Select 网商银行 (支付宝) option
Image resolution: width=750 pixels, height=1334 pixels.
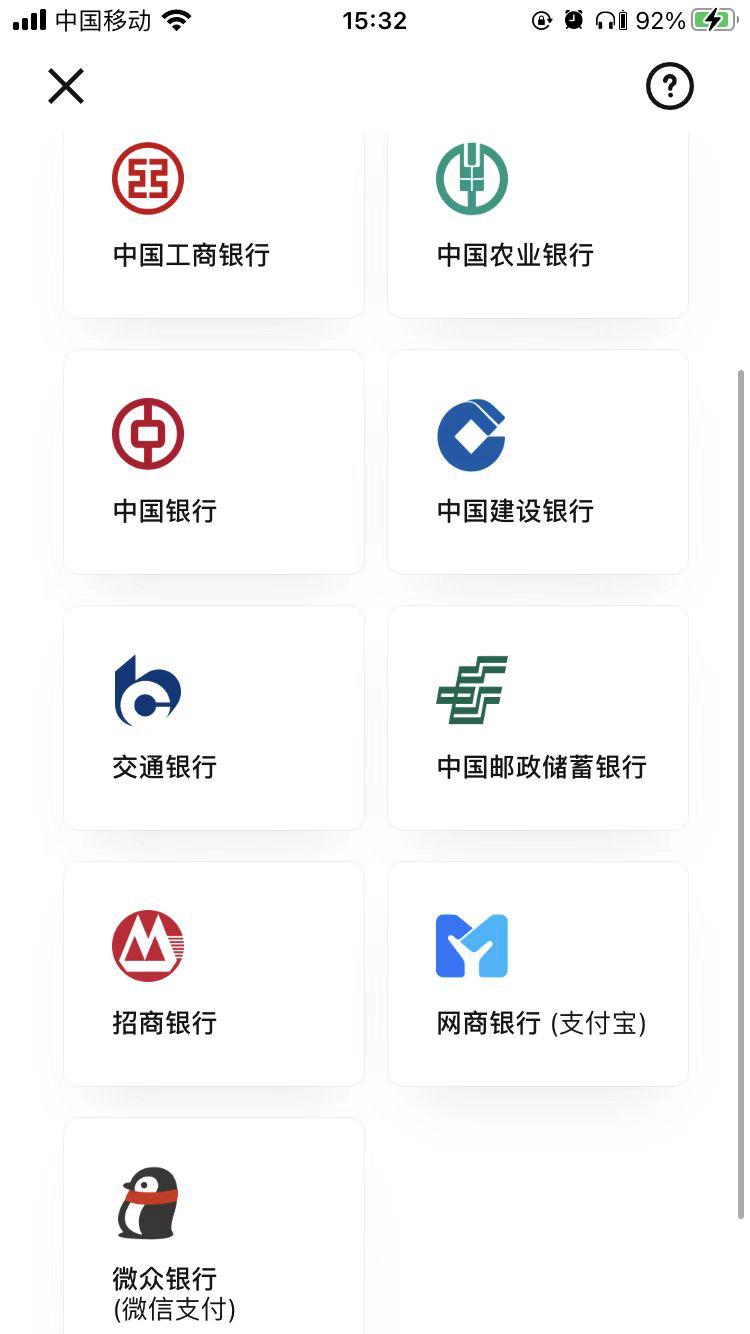537,973
